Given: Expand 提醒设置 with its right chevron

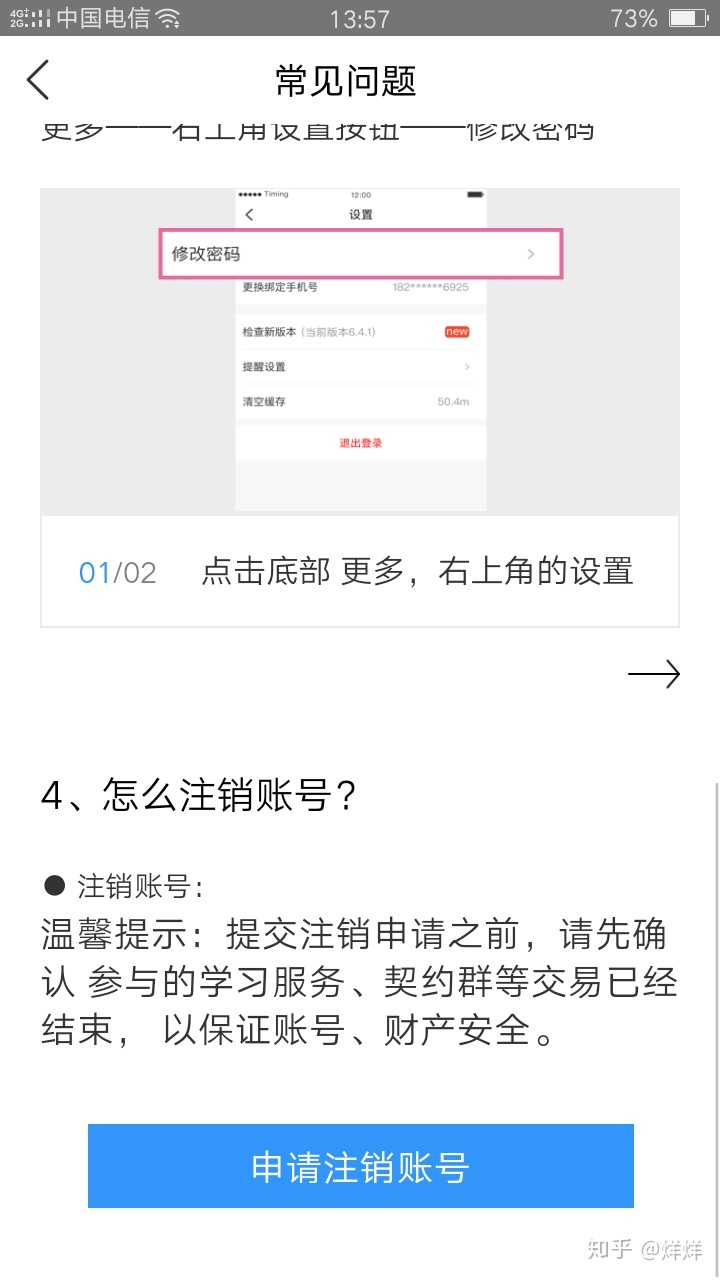Looking at the screenshot, I should click(465, 366).
